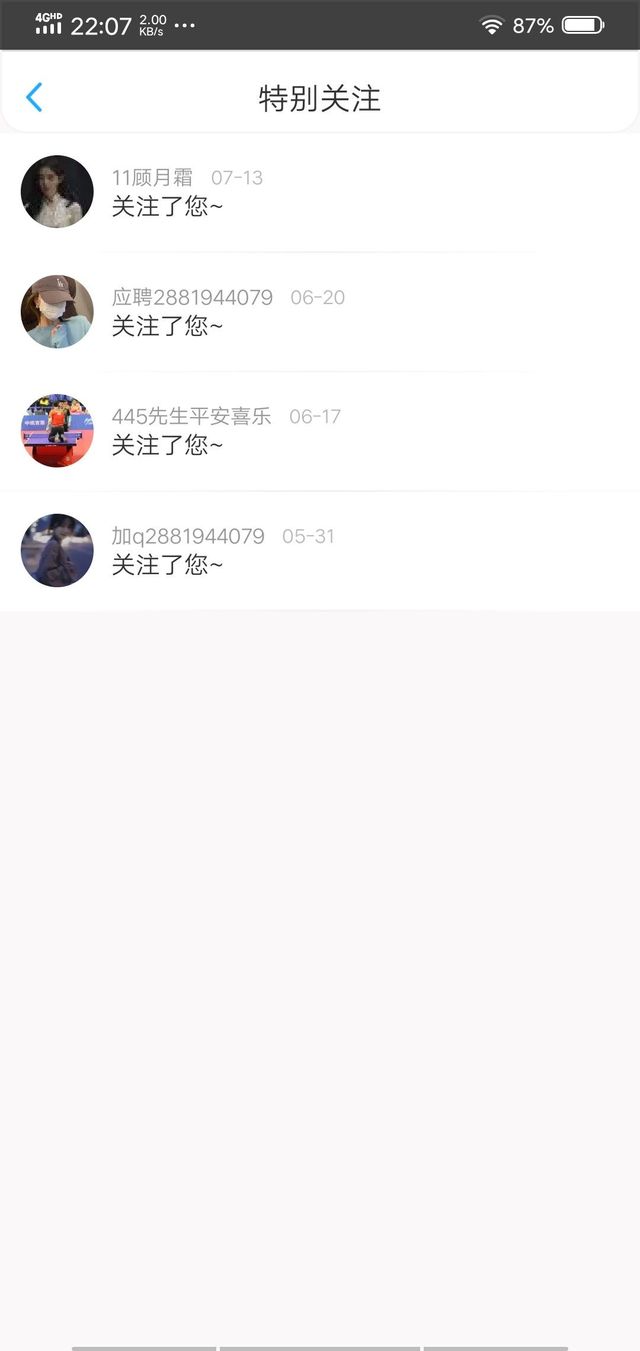Image resolution: width=640 pixels, height=1351 pixels.
Task: View 445先生平安喜乐's profile avatar
Action: click(57, 431)
